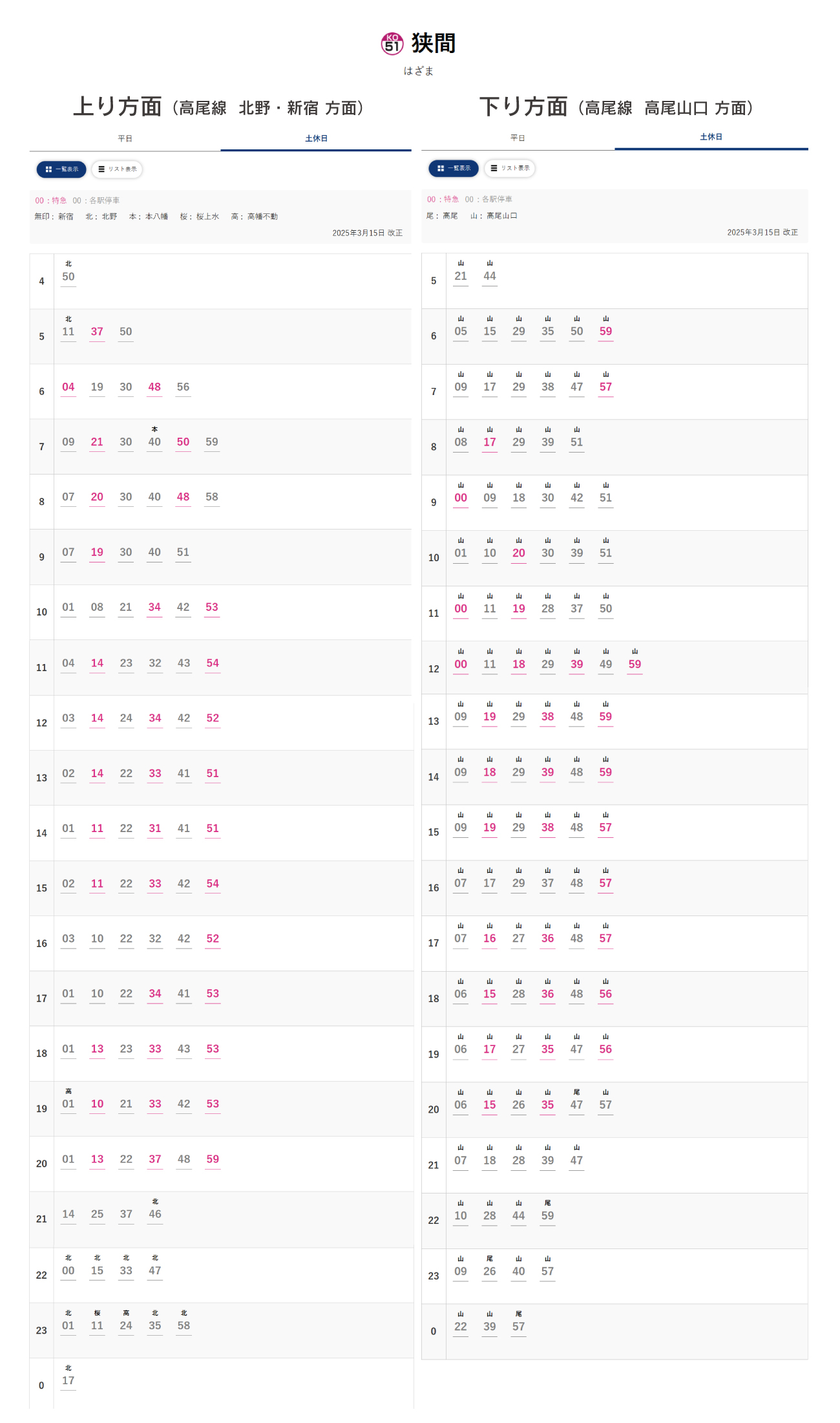The image size is (840, 1423).
Task: Open the 5:21 高尾山口 train in 下り方面
Action: (461, 273)
